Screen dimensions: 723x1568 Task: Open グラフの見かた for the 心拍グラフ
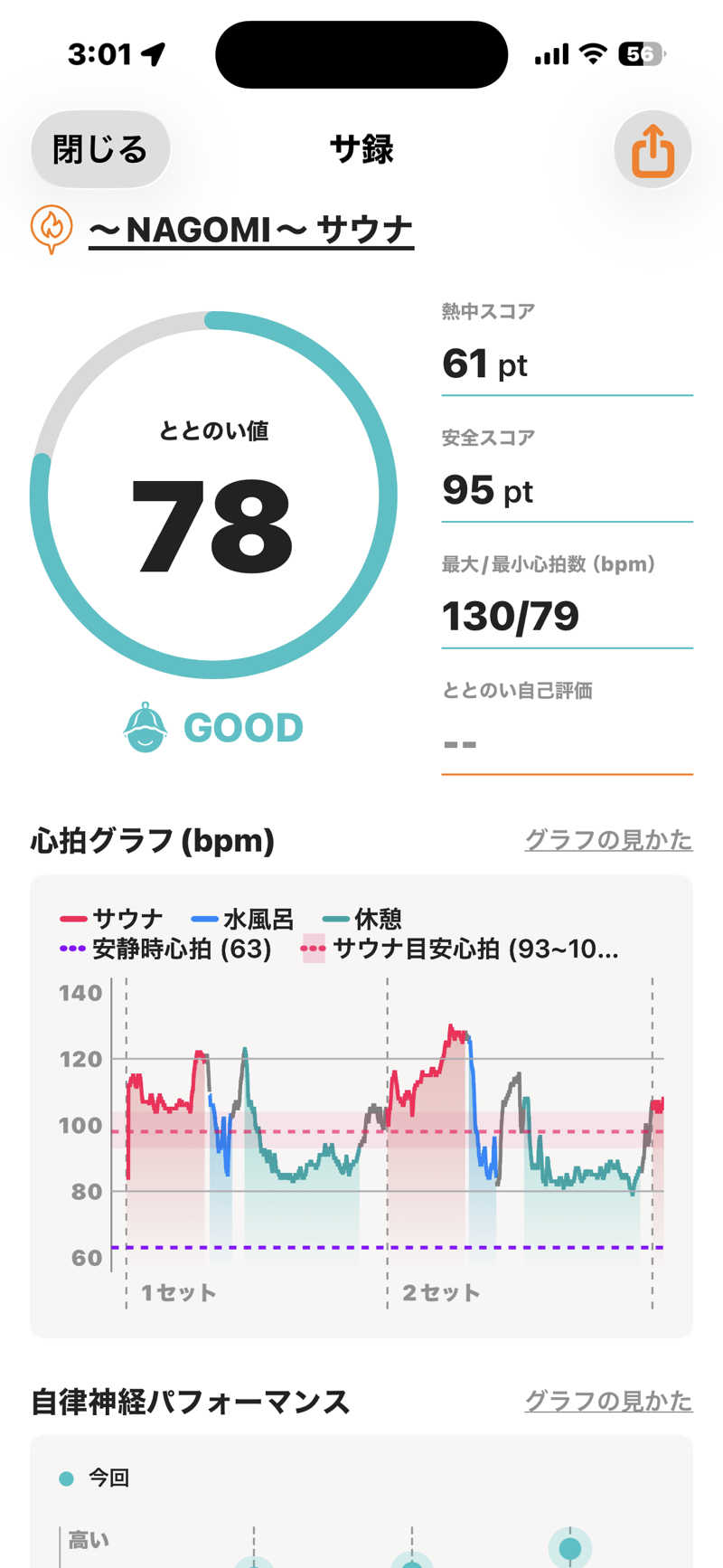pos(608,840)
